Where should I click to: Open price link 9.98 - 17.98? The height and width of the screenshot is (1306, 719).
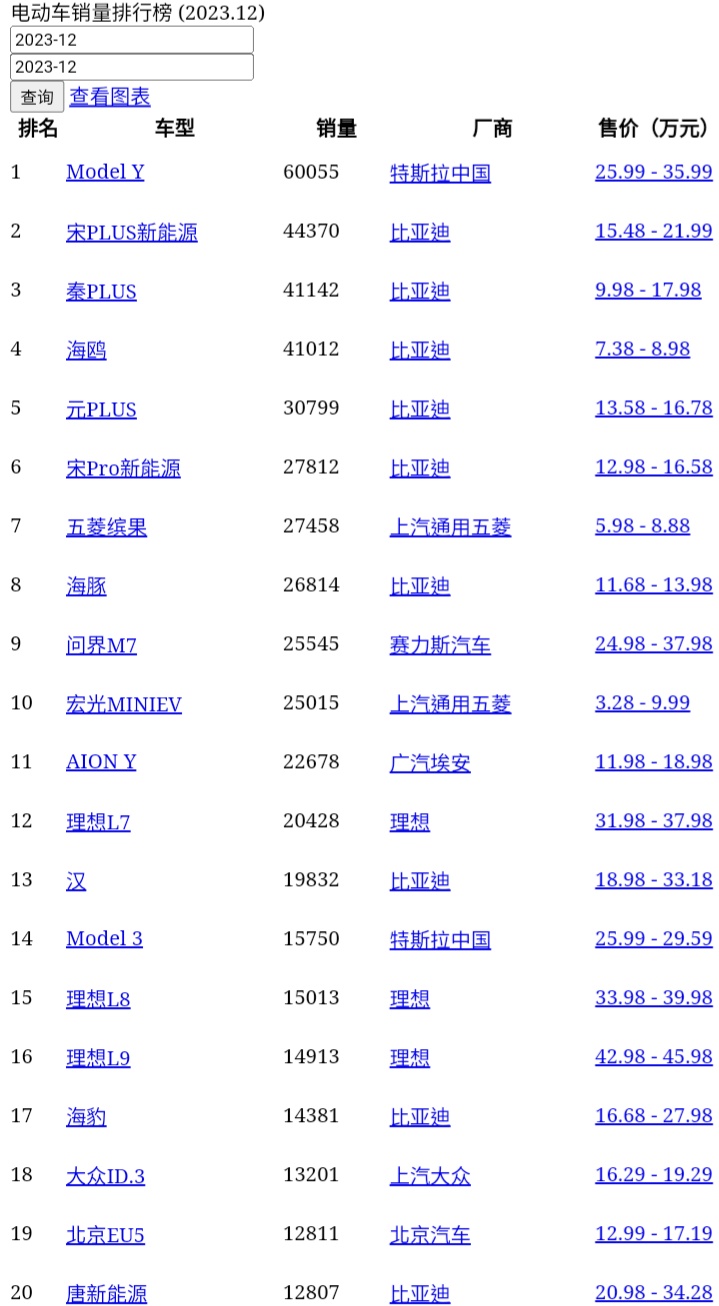point(648,290)
